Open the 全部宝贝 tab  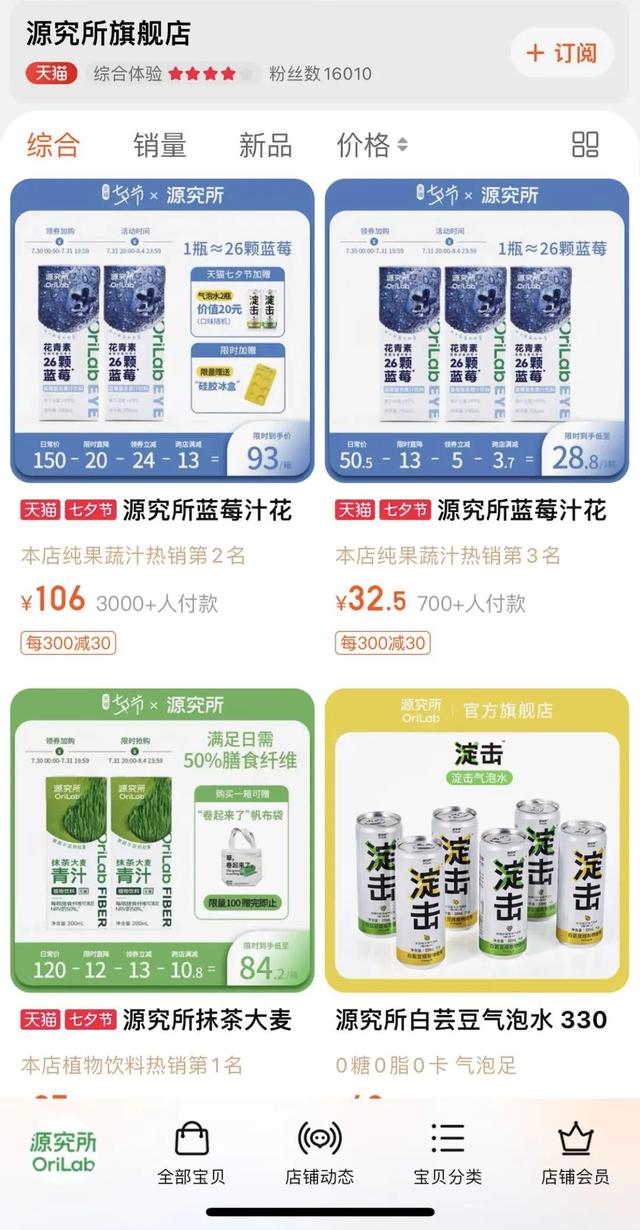[191, 1153]
